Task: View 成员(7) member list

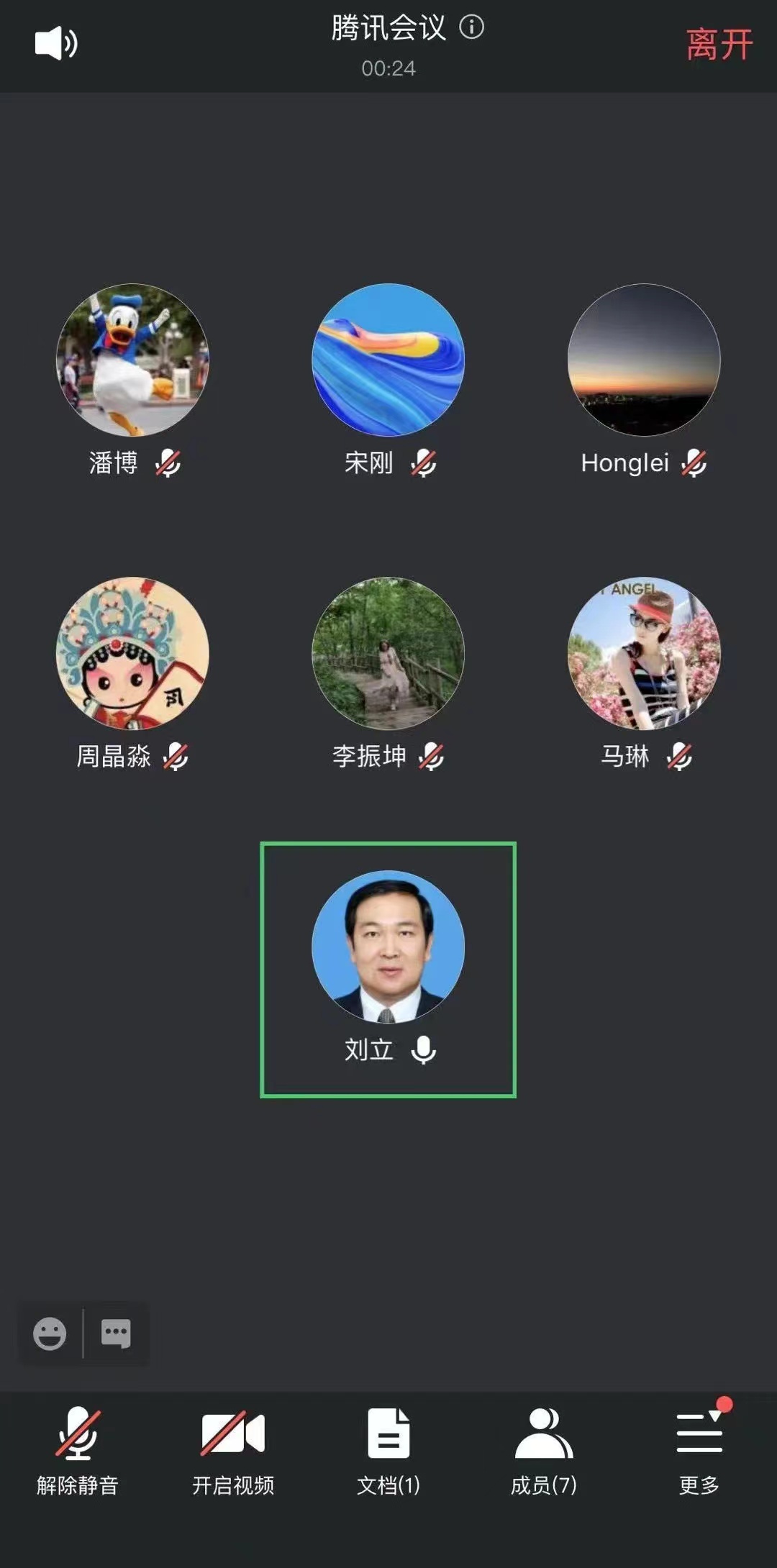Action: pos(544,1449)
